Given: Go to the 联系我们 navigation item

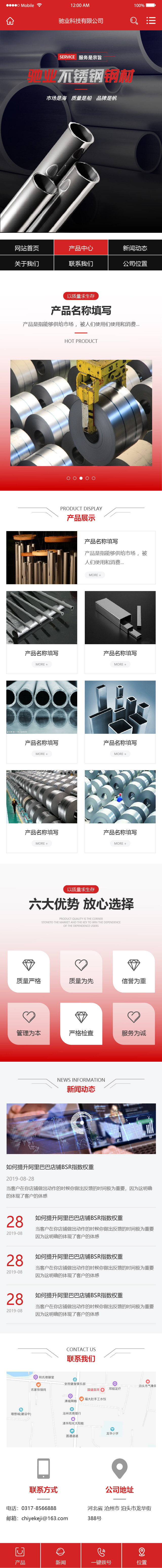Looking at the screenshot, I should click(x=81, y=264).
